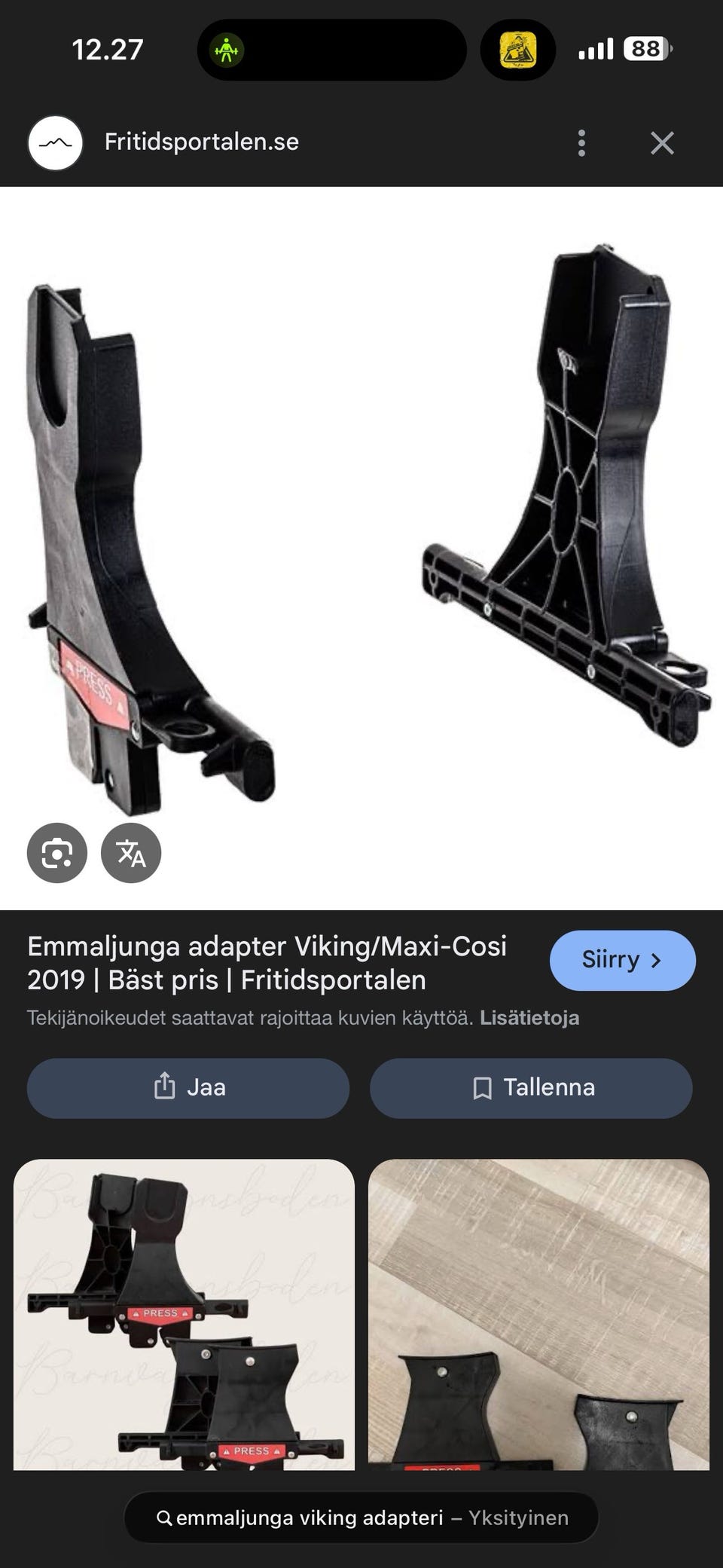Open related image with red PRESS adapters
723x1568 pixels.
[x=184, y=1314]
